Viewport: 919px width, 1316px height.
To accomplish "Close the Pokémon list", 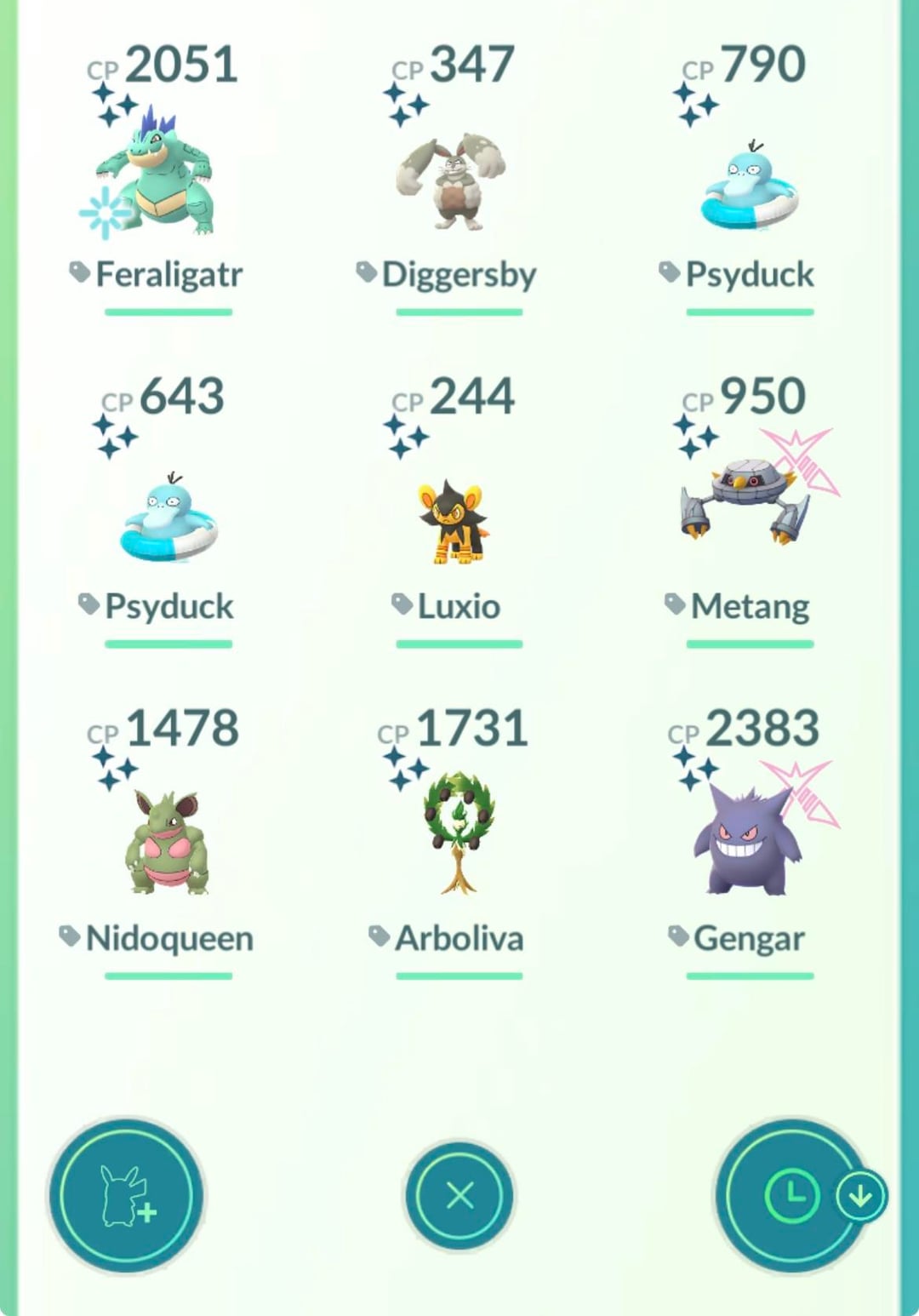I will point(459,1195).
